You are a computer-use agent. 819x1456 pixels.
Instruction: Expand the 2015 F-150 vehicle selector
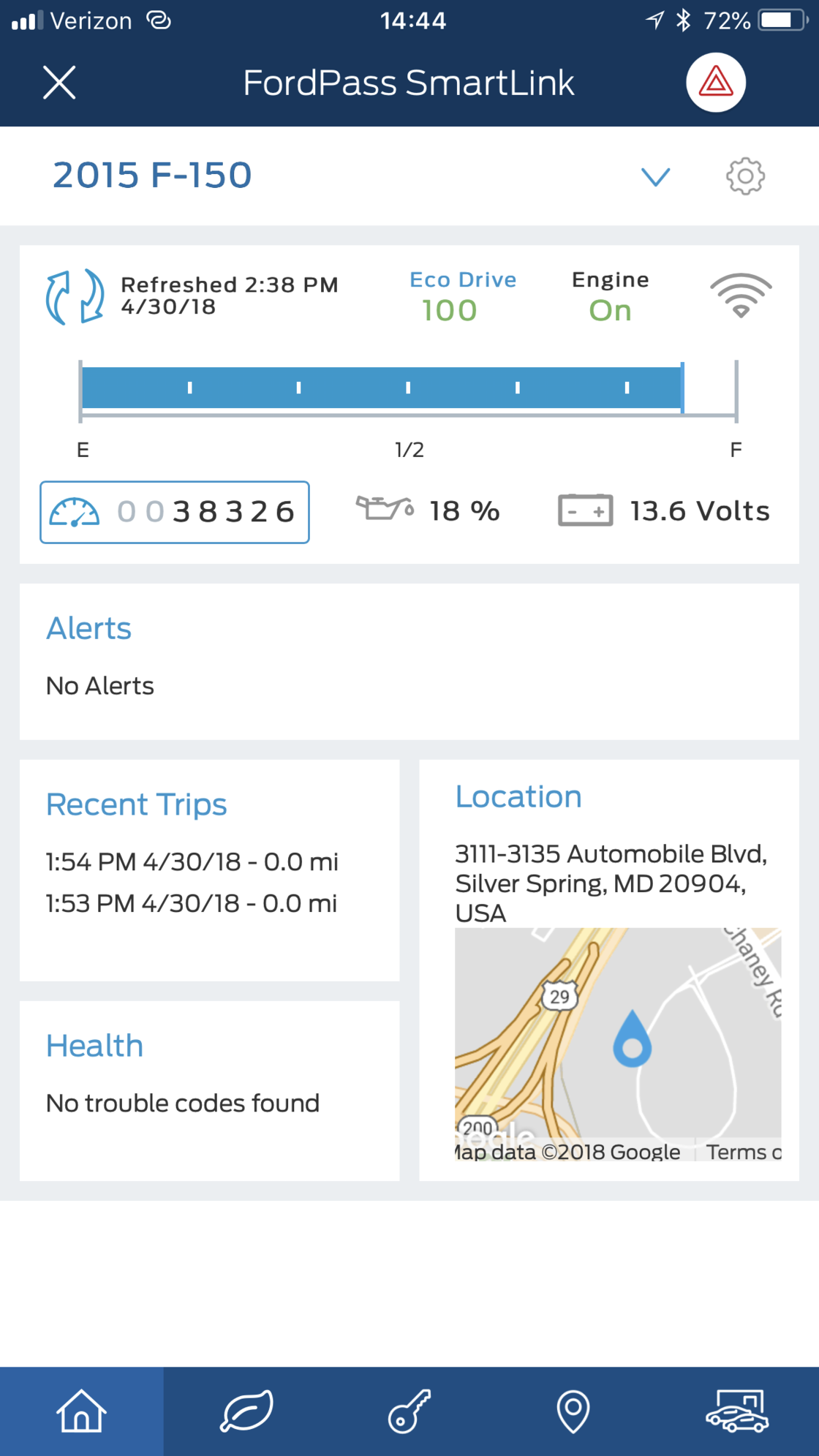coord(151,174)
